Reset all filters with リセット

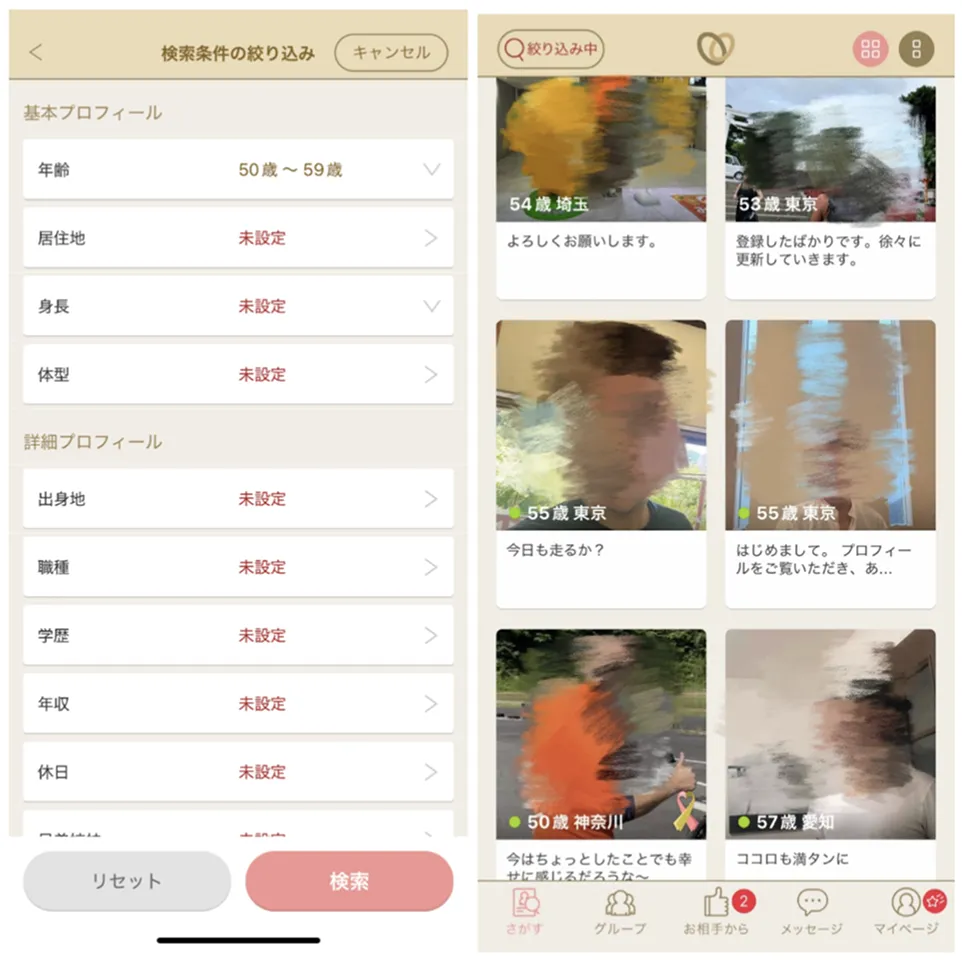tap(127, 881)
